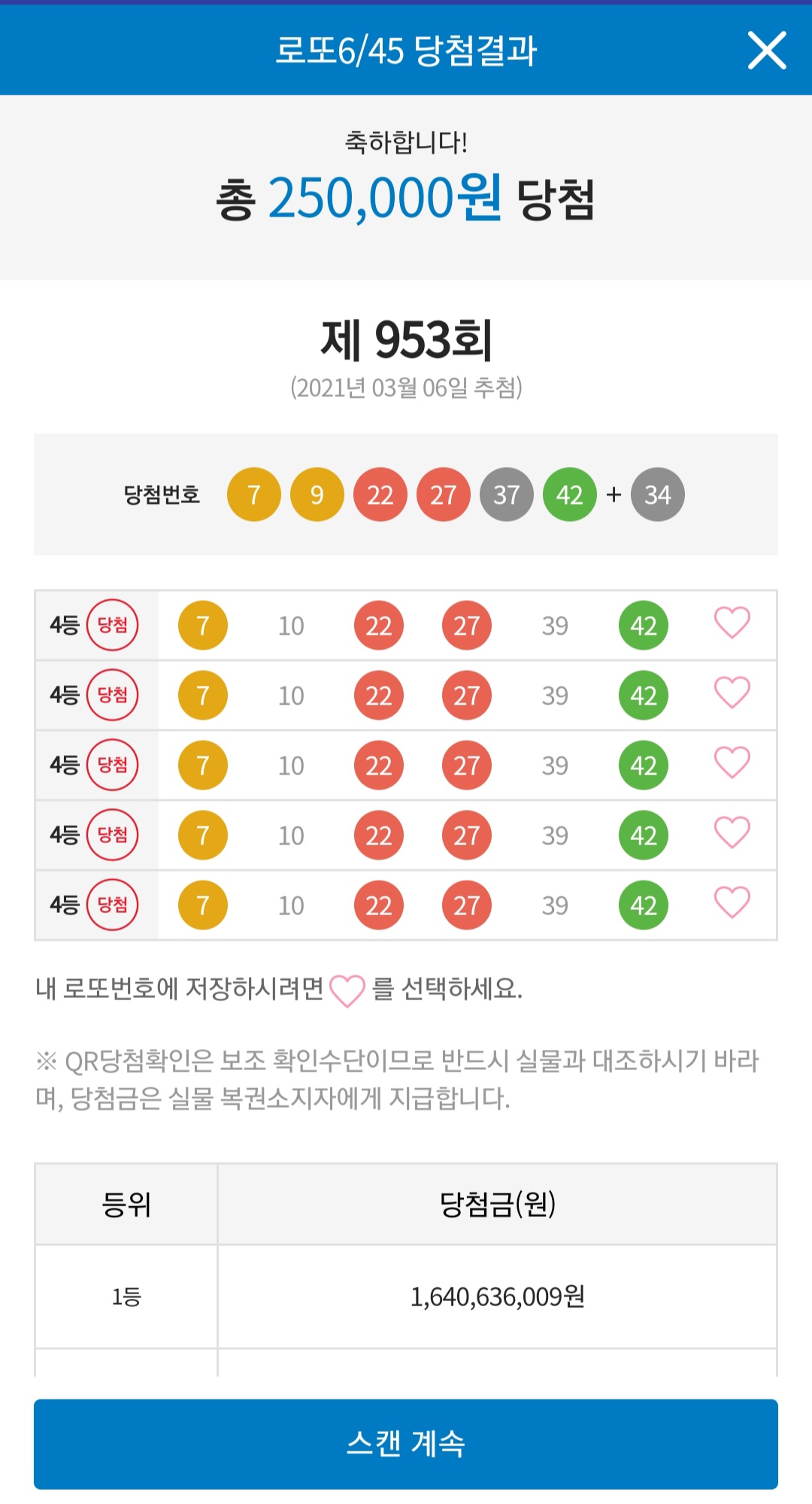Image resolution: width=812 pixels, height=1504 pixels.
Task: Tap the heart on the second 4등 row
Action: (x=732, y=693)
